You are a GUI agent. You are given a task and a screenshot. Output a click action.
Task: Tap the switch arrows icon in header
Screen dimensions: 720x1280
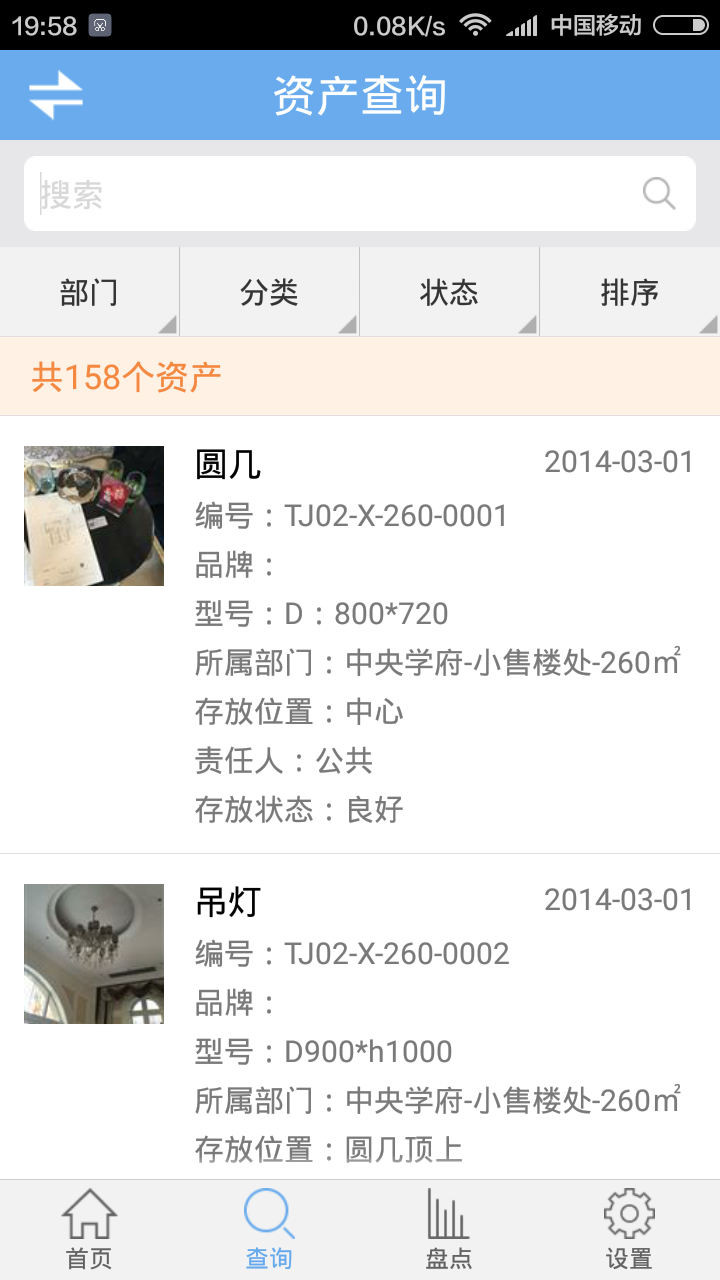point(55,95)
